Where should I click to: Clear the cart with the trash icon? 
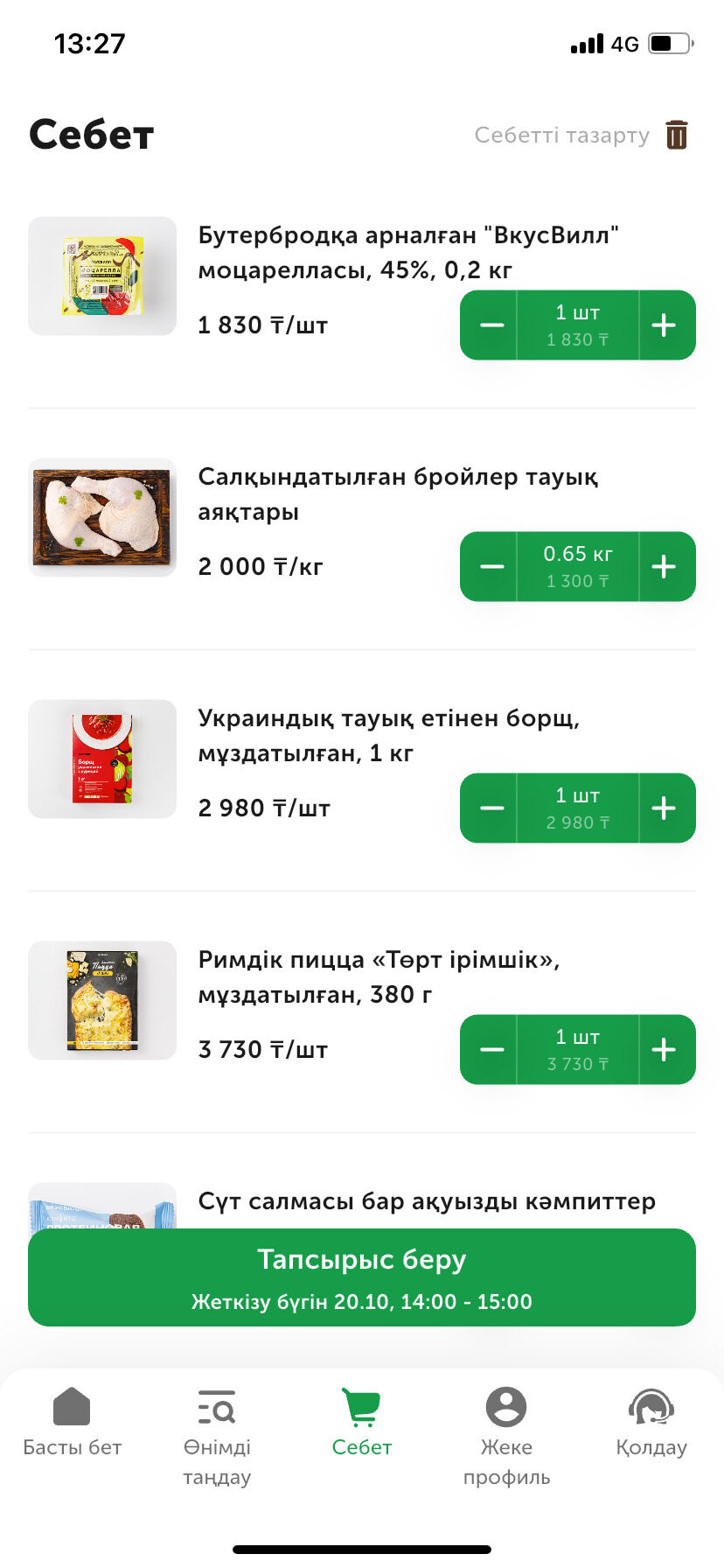coord(676,135)
